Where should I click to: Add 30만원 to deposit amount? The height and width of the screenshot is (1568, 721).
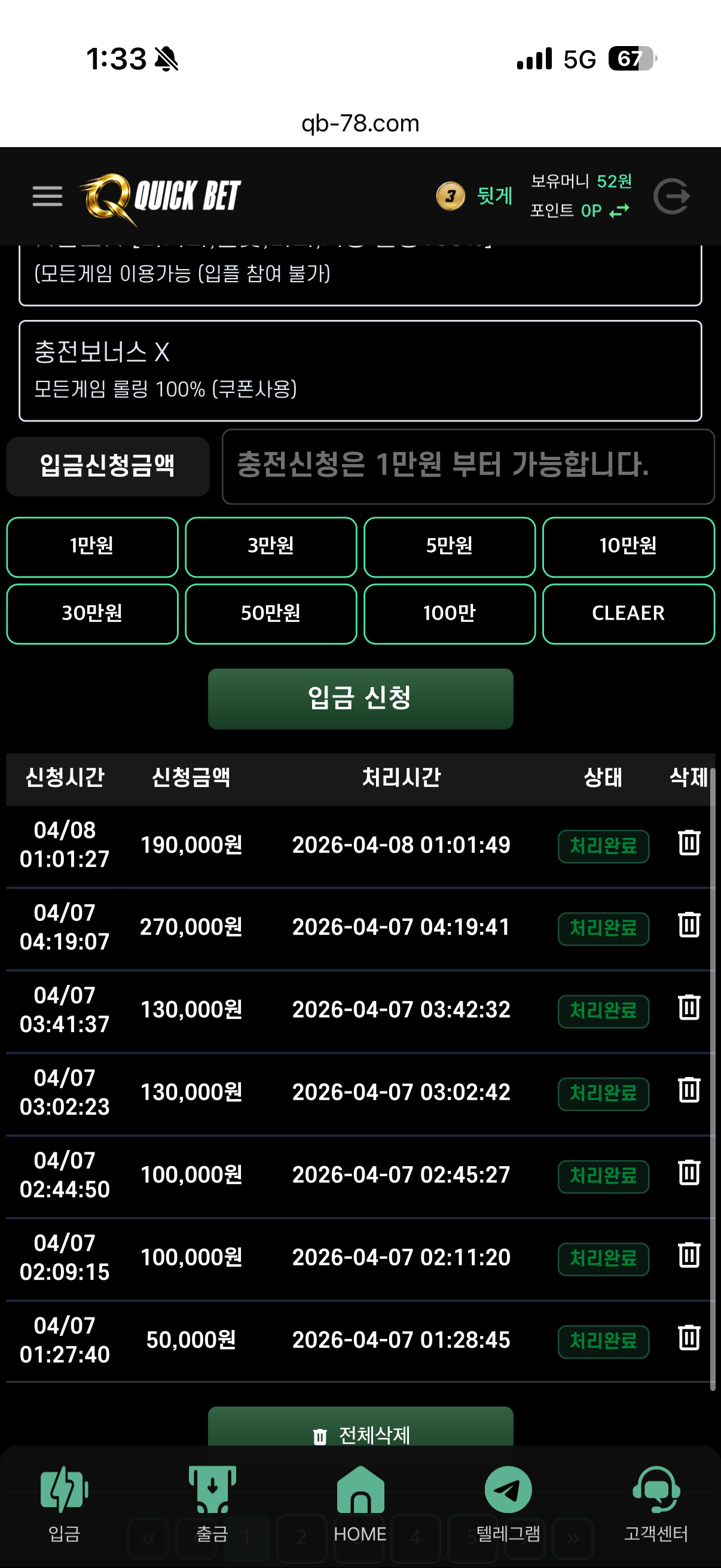92,614
